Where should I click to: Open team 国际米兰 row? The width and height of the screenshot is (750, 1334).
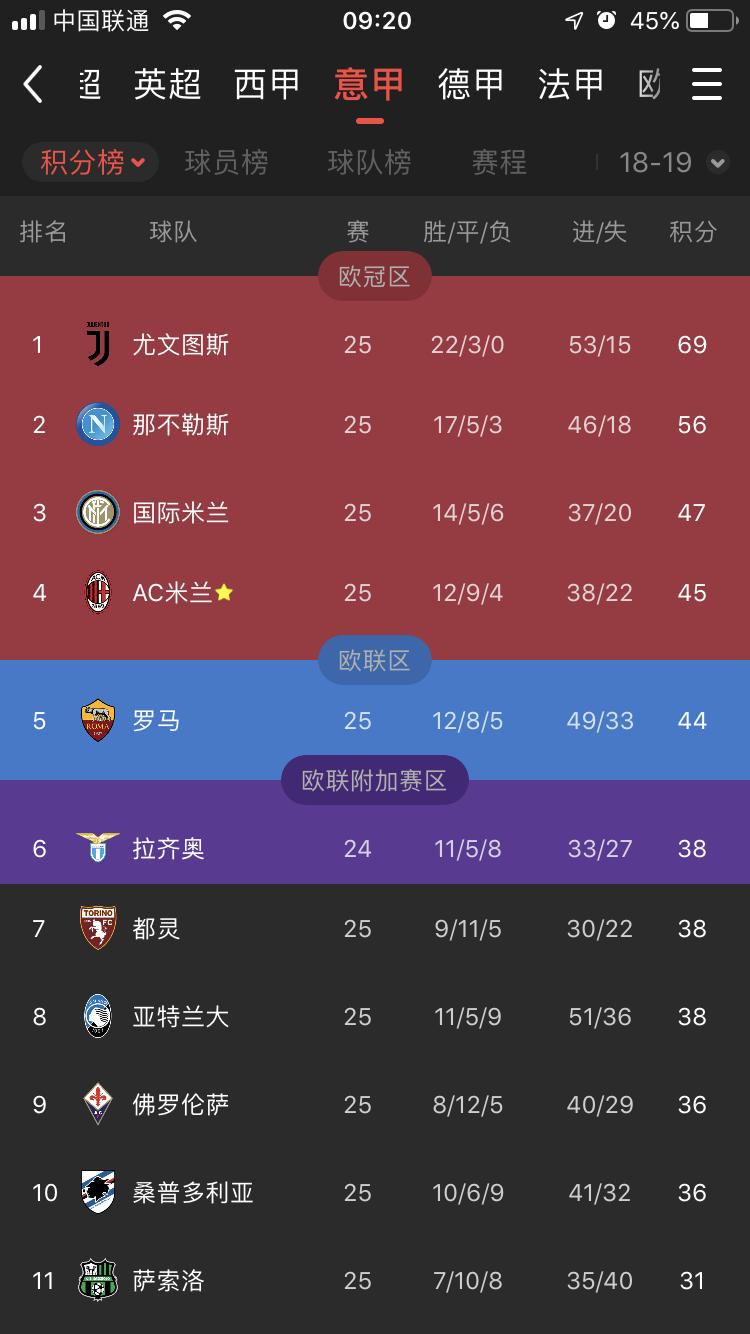180,513
